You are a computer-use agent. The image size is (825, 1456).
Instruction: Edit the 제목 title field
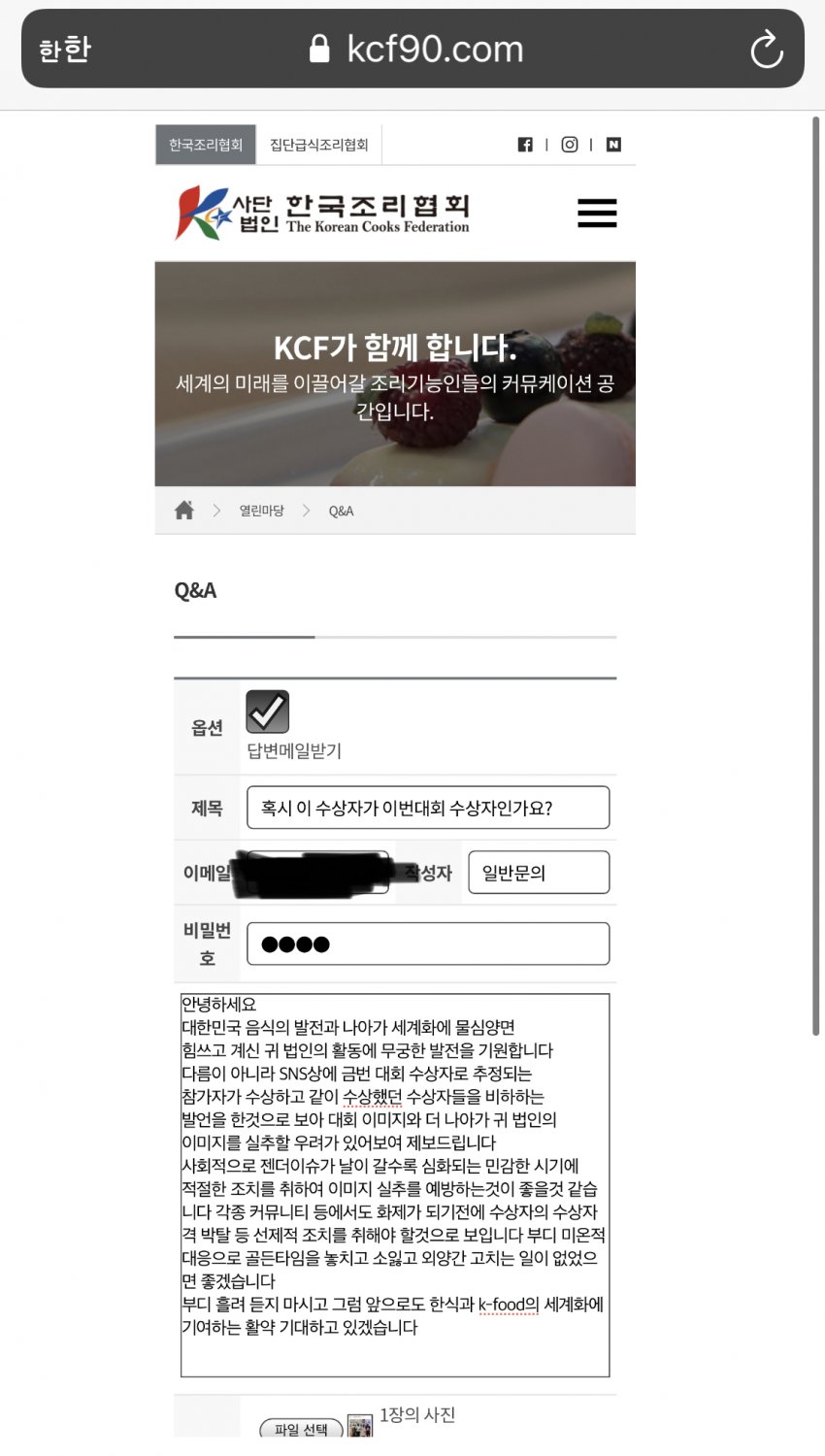pyautogui.click(x=428, y=808)
